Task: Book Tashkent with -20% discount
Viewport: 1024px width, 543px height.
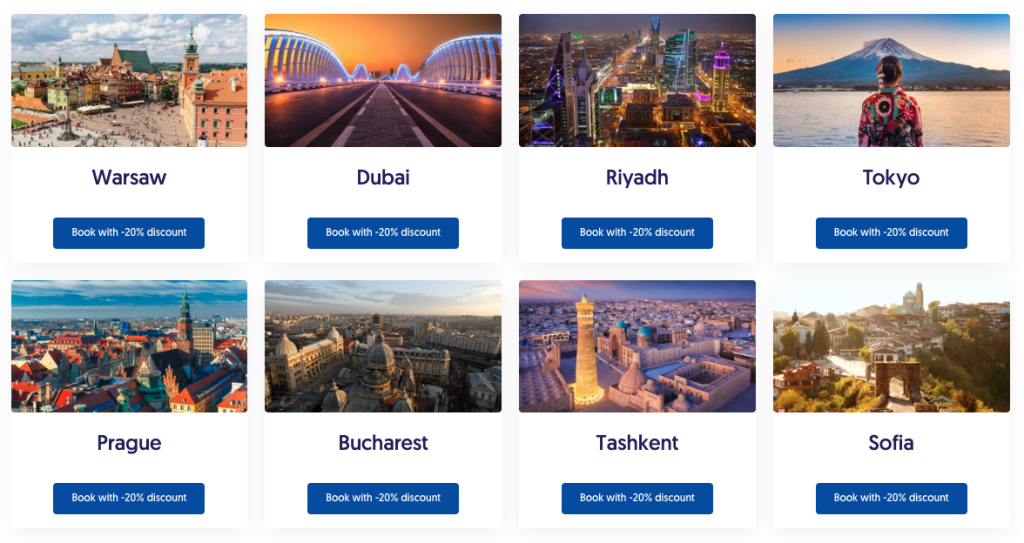Action: [x=637, y=498]
